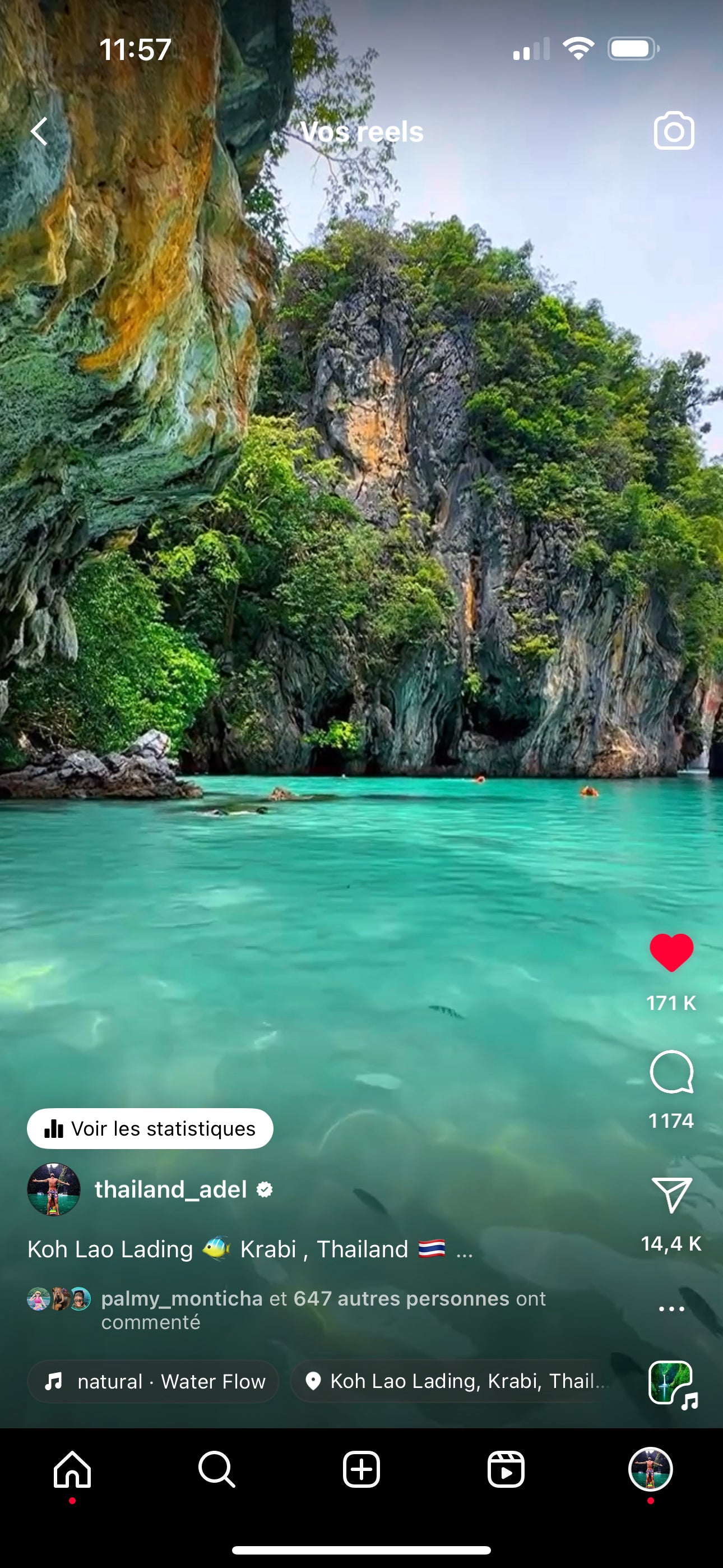Tap the audio thumbnail with music note
The width and height of the screenshot is (723, 1568).
[671, 1383]
